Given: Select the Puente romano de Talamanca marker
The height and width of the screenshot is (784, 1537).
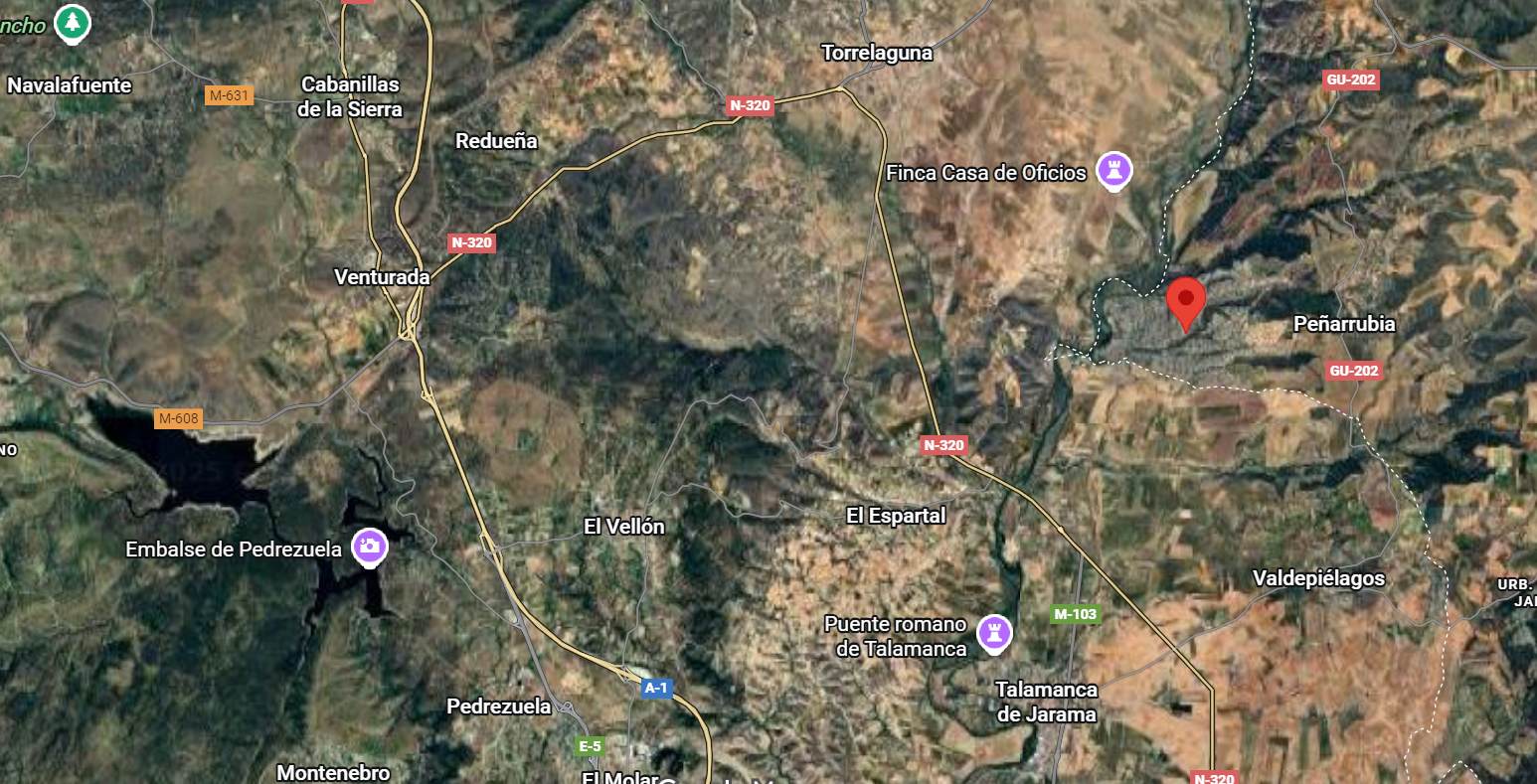Looking at the screenshot, I should pos(993,632).
